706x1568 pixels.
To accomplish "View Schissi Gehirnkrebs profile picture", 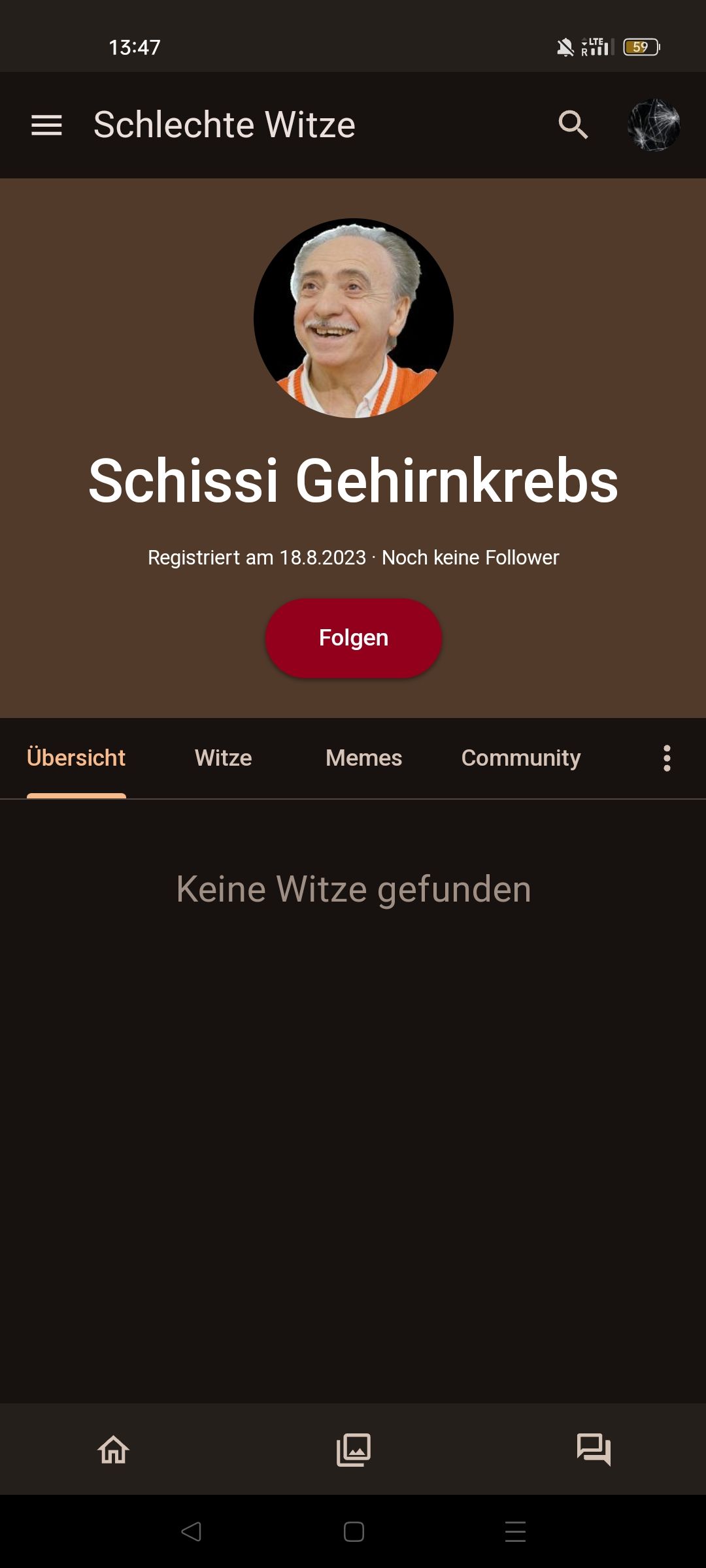I will click(x=354, y=318).
